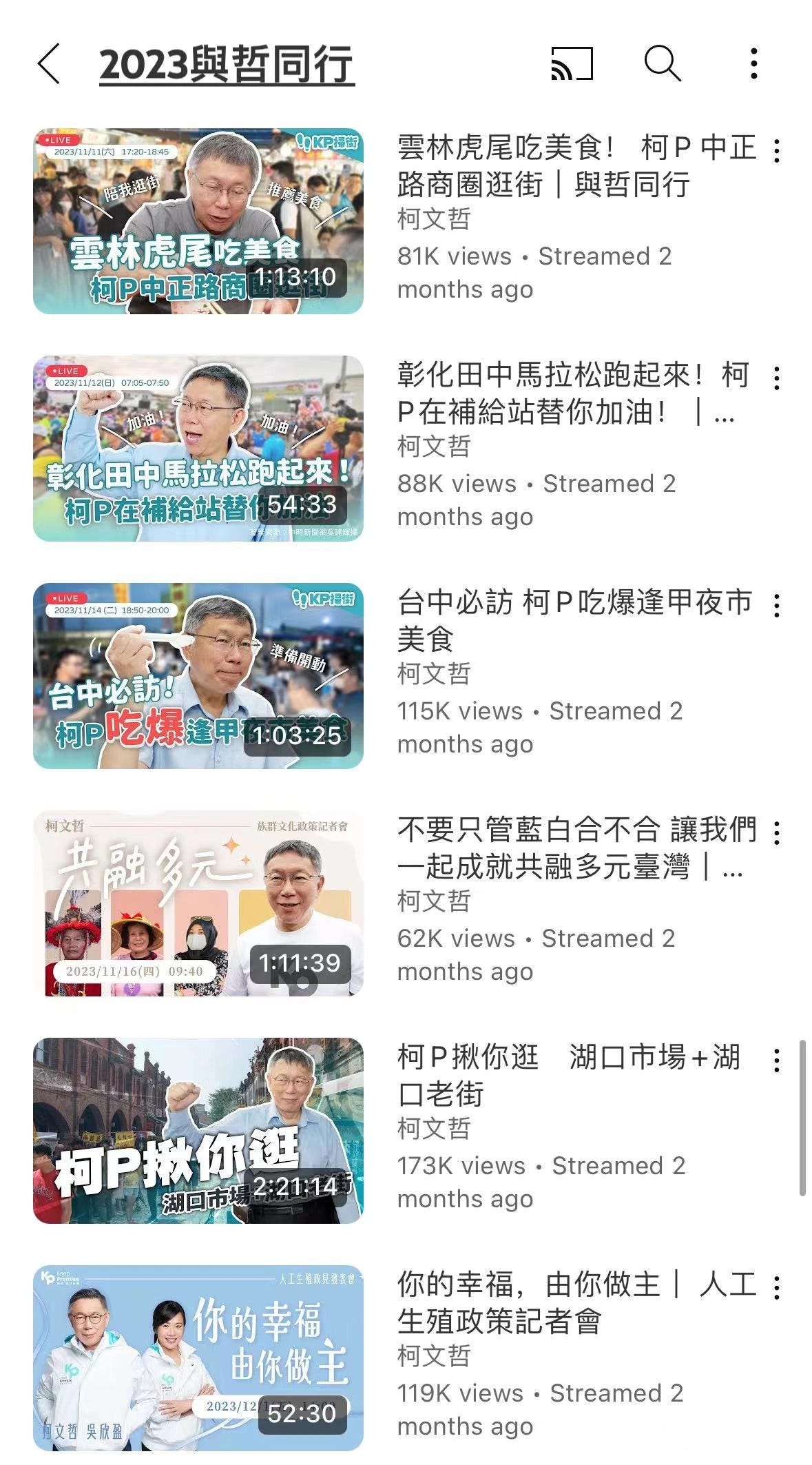Image resolution: width=812 pixels, height=1465 pixels.
Task: Open the playlist overflow menu
Action: point(754,64)
